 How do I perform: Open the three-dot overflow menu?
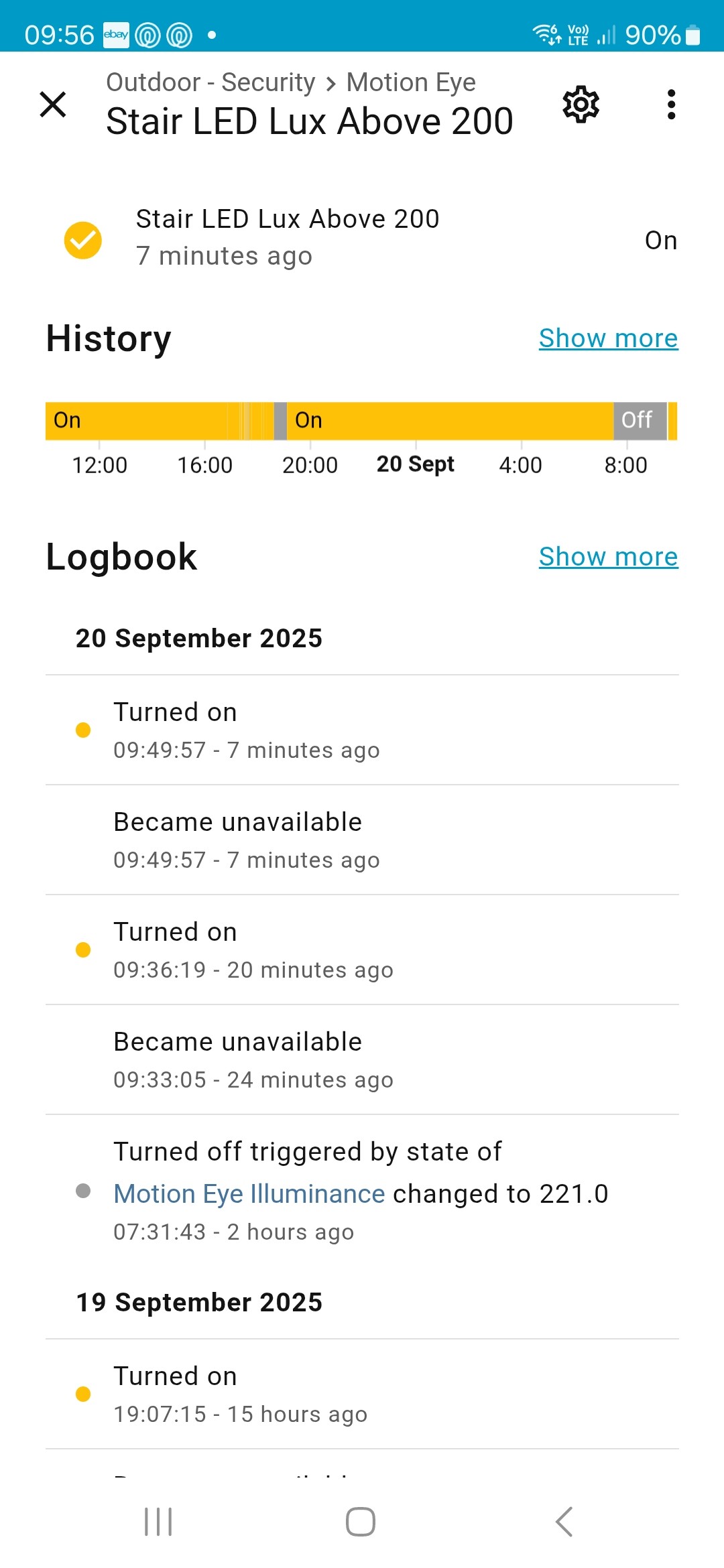(671, 105)
